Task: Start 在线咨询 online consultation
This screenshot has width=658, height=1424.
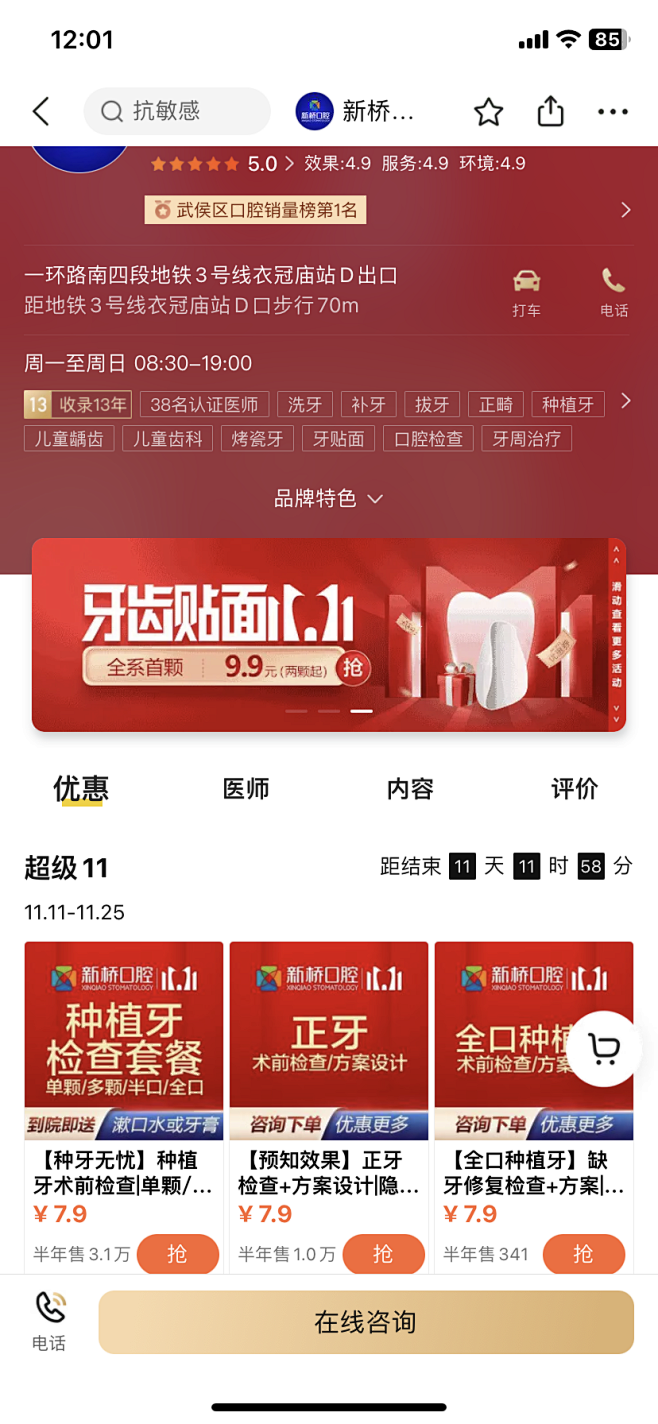Action: click(x=366, y=1322)
